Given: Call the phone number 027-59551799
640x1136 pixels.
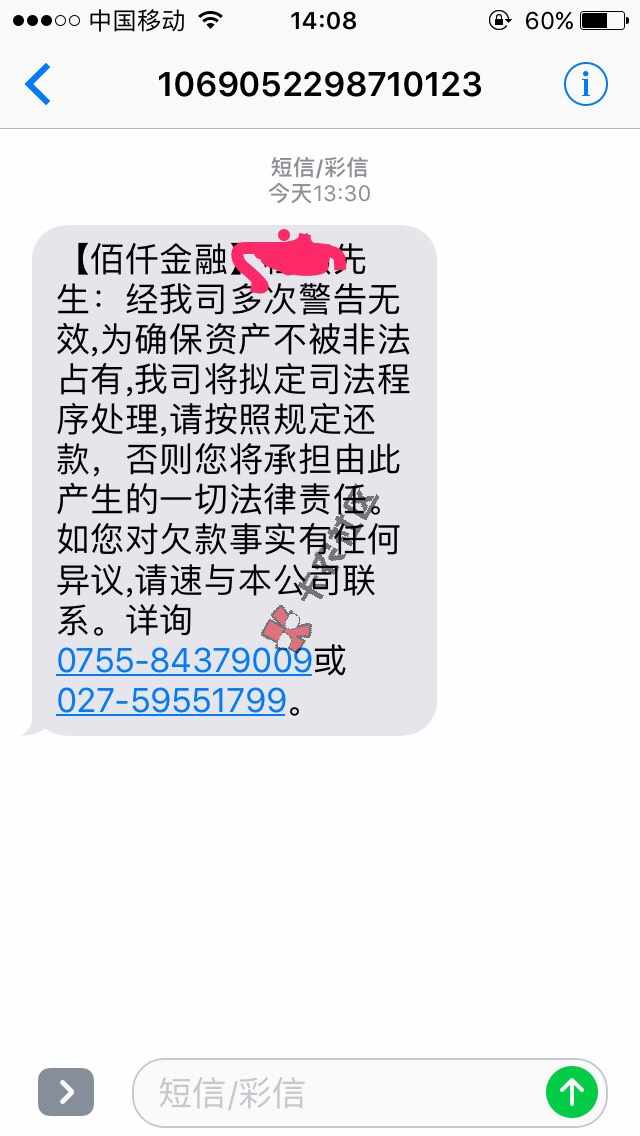Looking at the screenshot, I should coord(171,699).
